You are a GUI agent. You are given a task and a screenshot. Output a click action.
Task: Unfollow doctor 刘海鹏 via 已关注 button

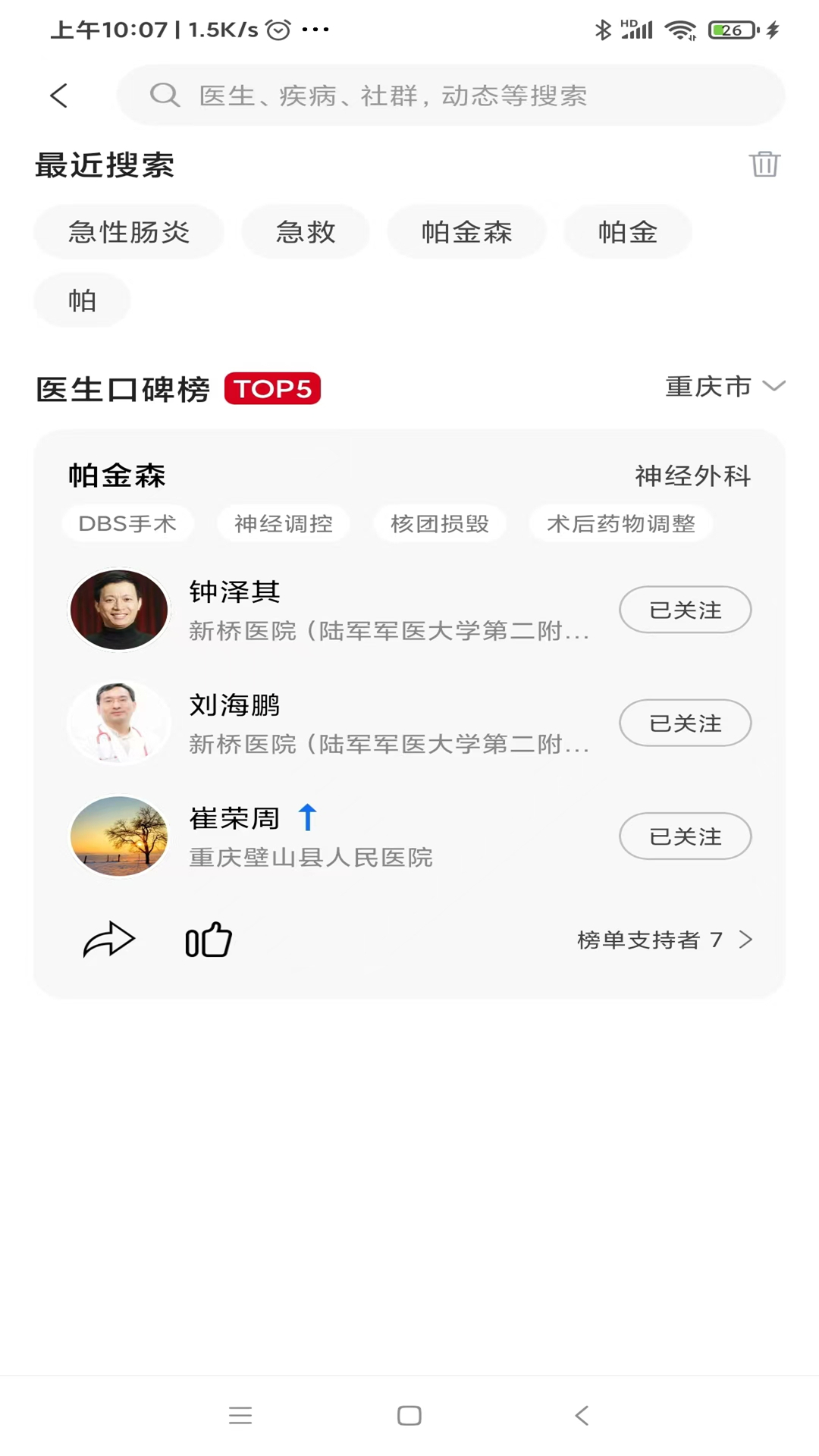686,723
